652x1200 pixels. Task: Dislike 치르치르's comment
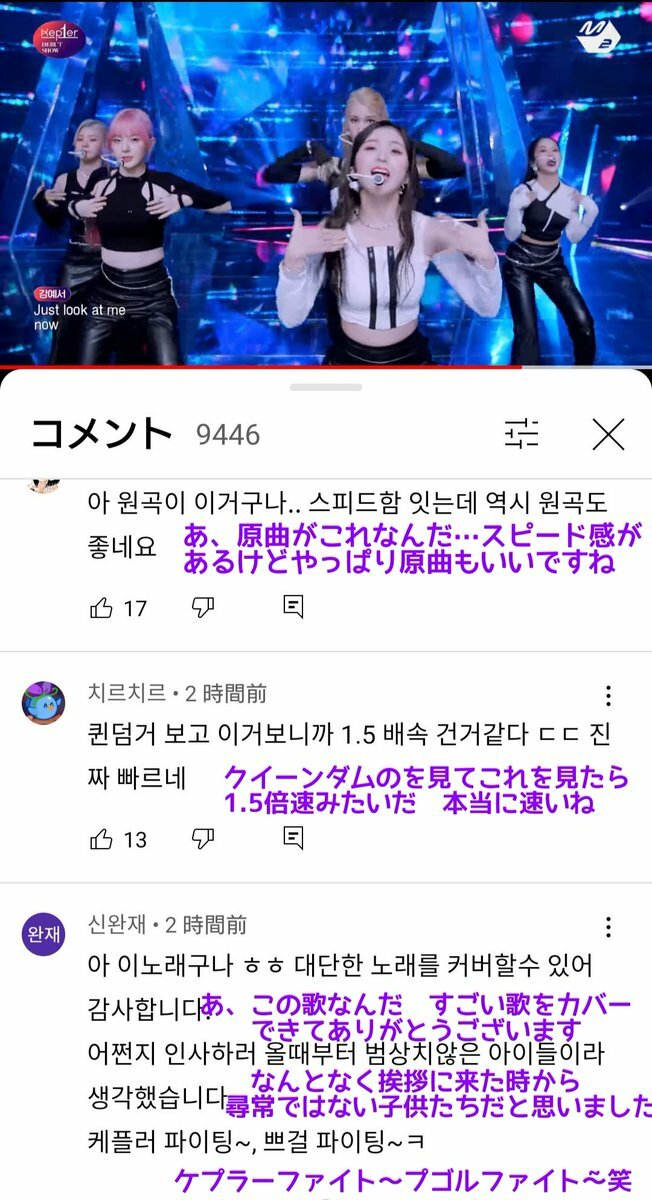[x=203, y=839]
